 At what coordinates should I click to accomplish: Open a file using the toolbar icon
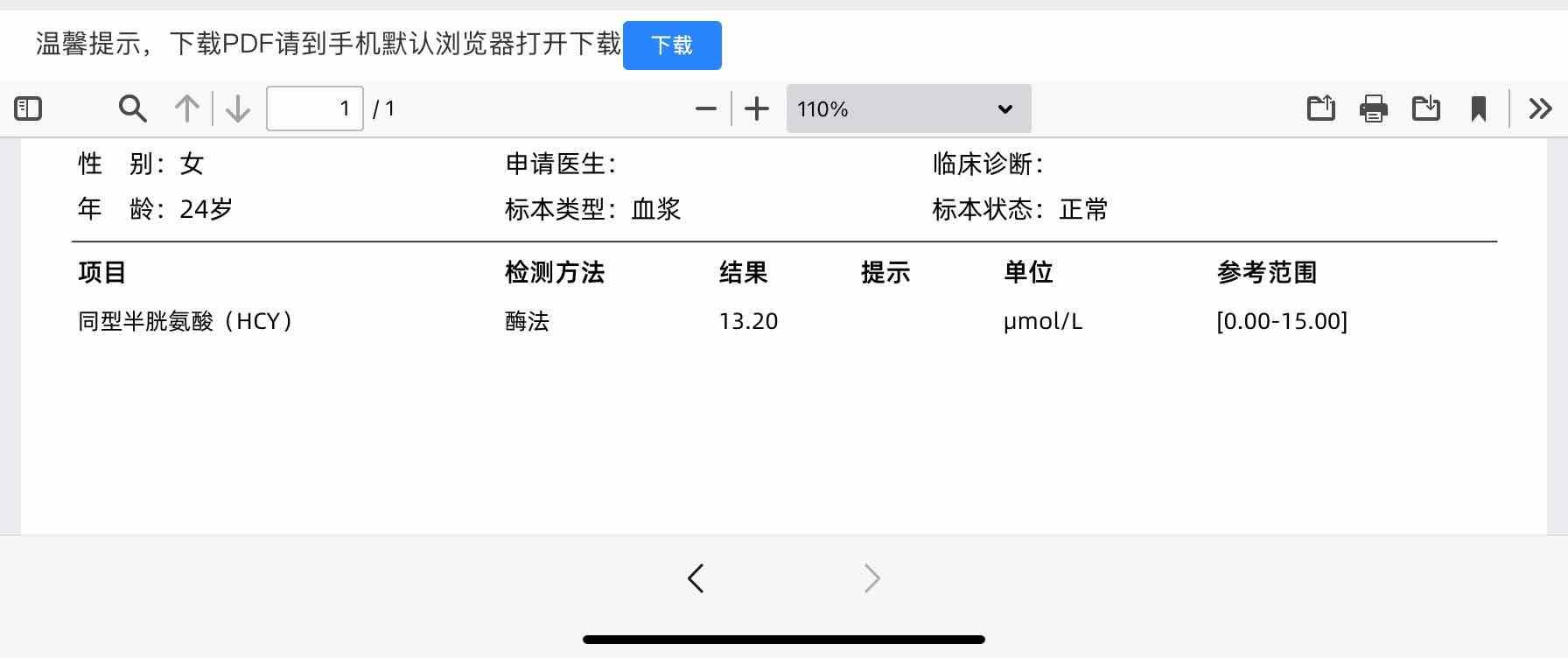[1320, 108]
